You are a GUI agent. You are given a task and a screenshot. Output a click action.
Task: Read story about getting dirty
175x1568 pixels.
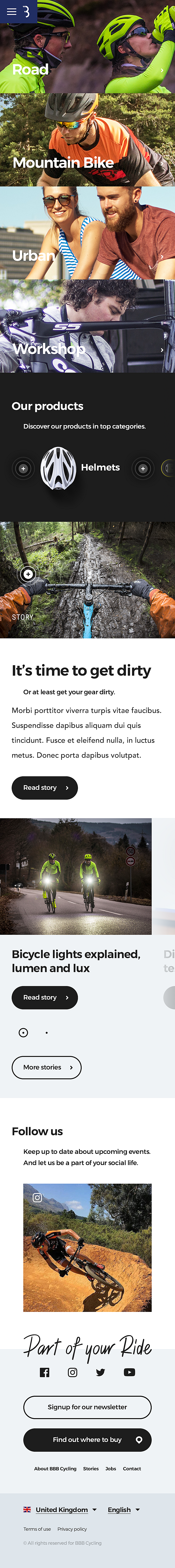(x=45, y=788)
